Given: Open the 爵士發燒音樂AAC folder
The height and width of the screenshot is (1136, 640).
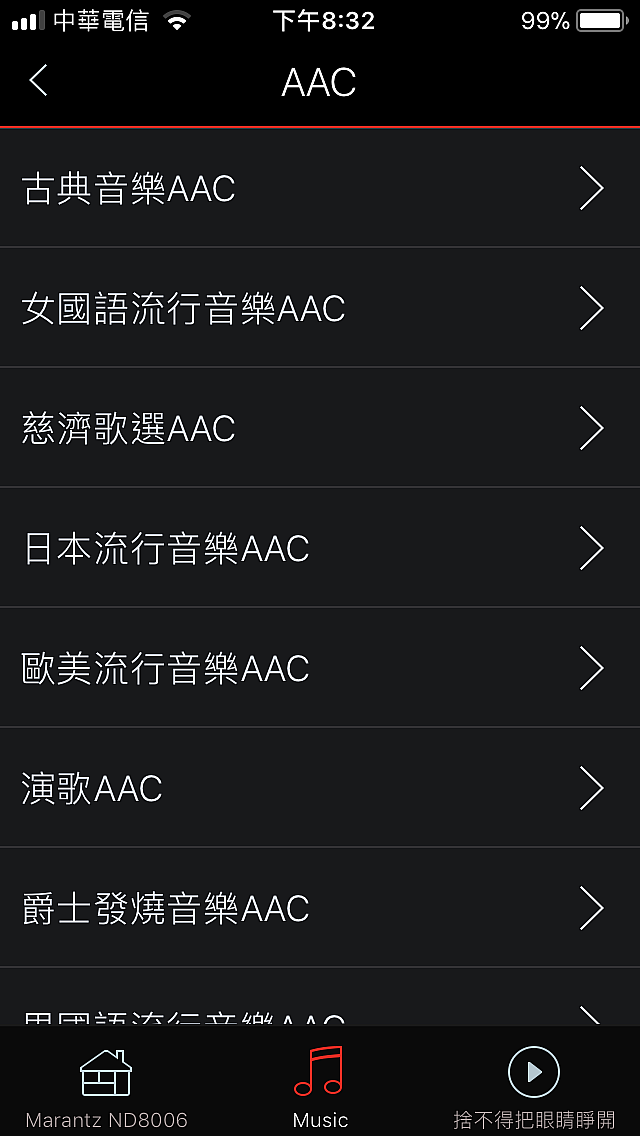Looking at the screenshot, I should [320, 908].
